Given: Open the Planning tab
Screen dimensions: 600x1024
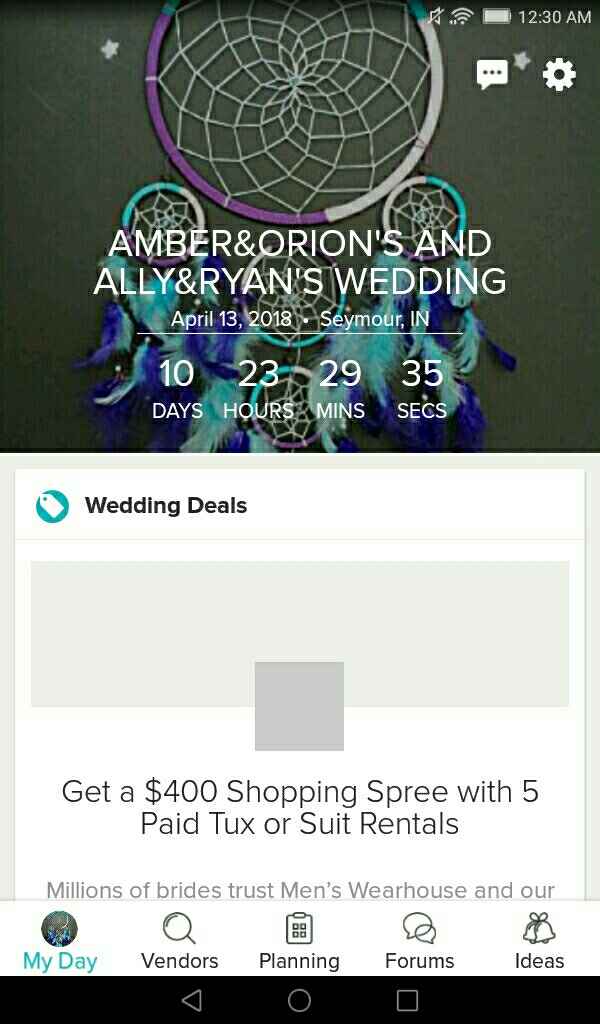Looking at the screenshot, I should [x=299, y=941].
